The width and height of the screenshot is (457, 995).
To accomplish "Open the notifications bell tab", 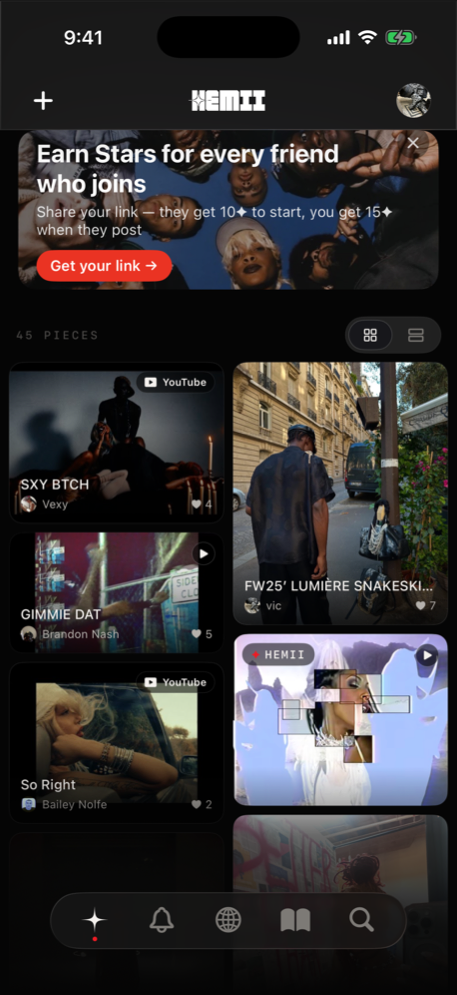I will 161,919.
